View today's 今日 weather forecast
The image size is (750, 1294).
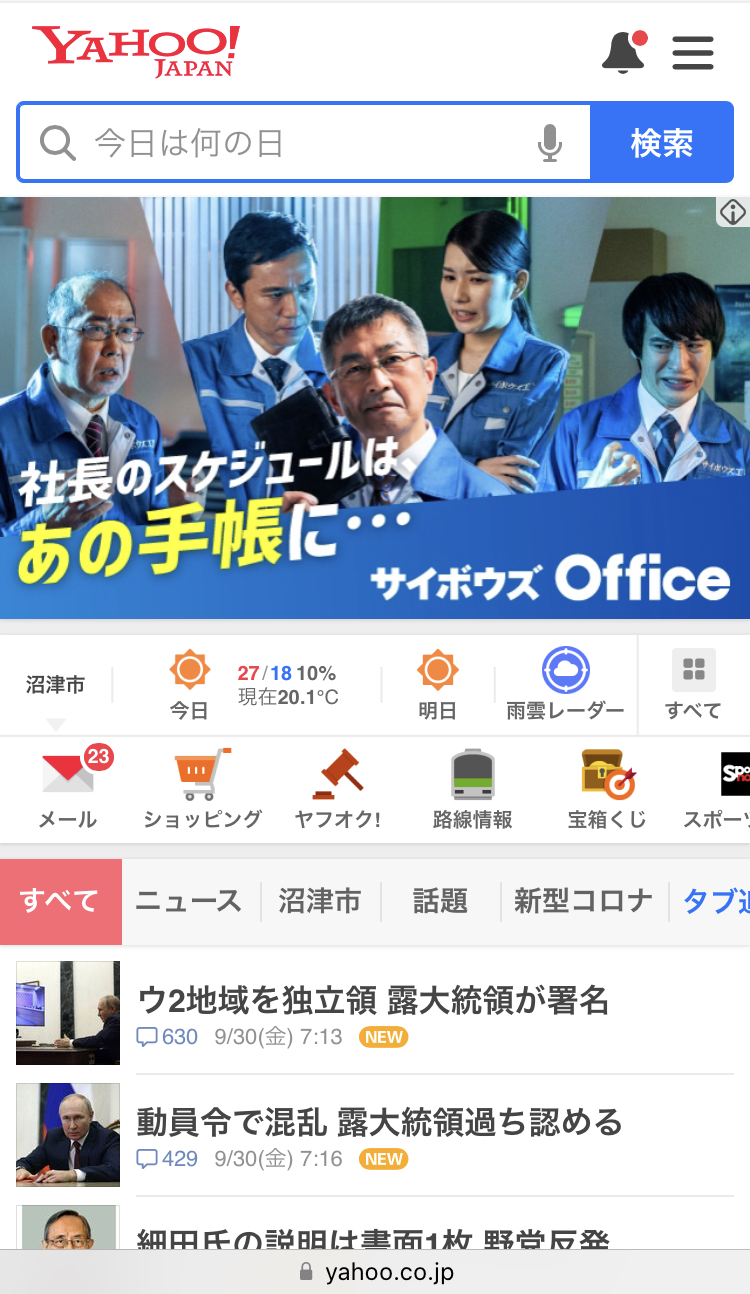coord(250,685)
